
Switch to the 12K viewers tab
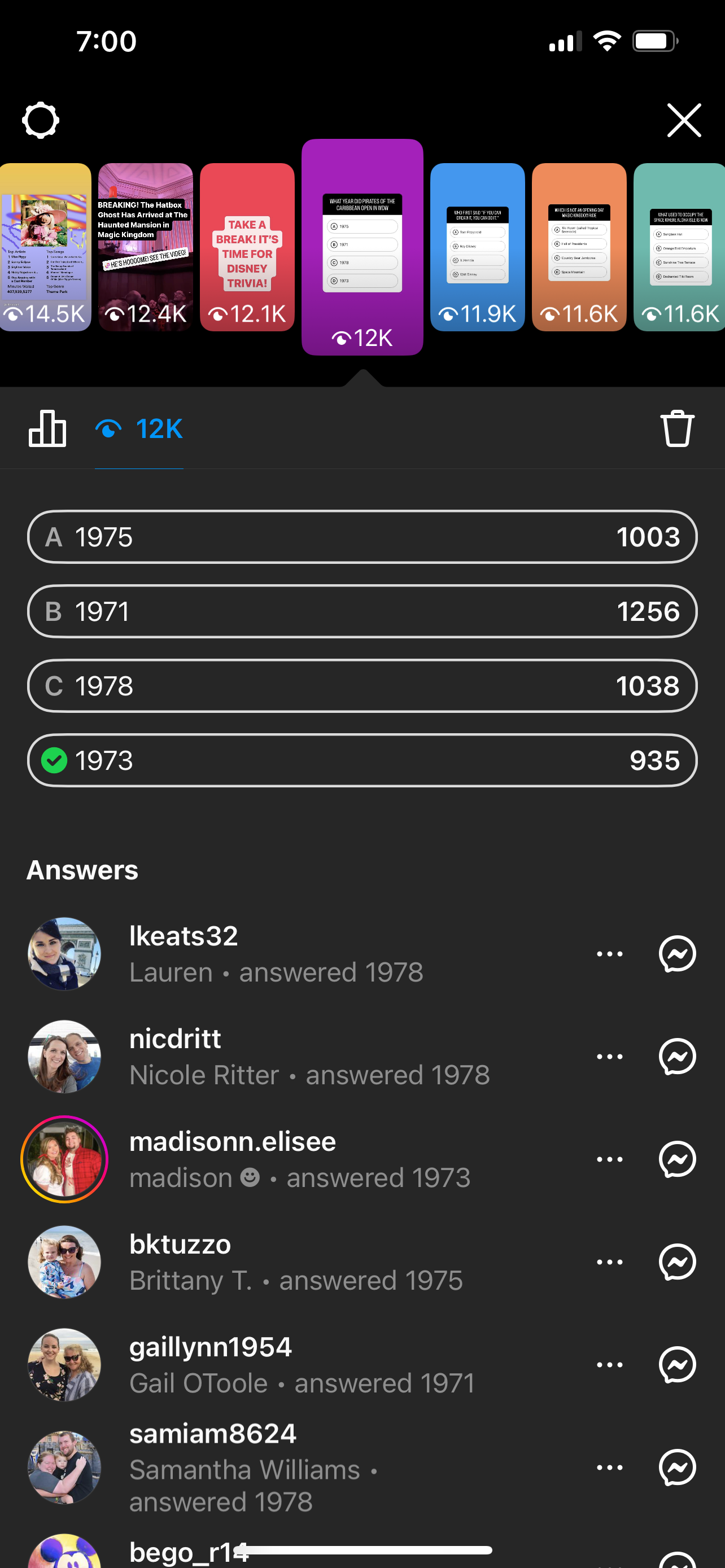pyautogui.click(x=139, y=428)
